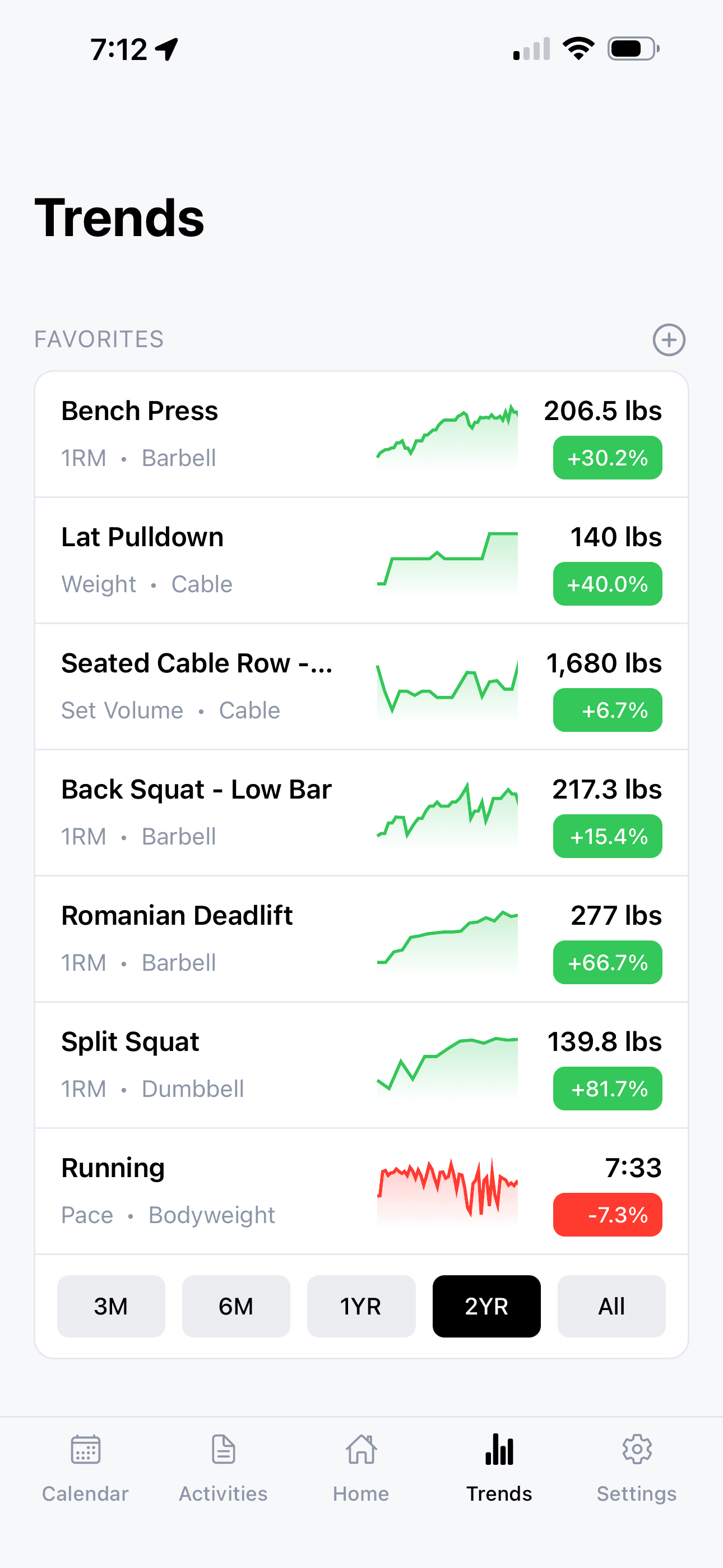Go to the Calendar tab
This screenshot has width=723, height=1568.
(x=85, y=1467)
